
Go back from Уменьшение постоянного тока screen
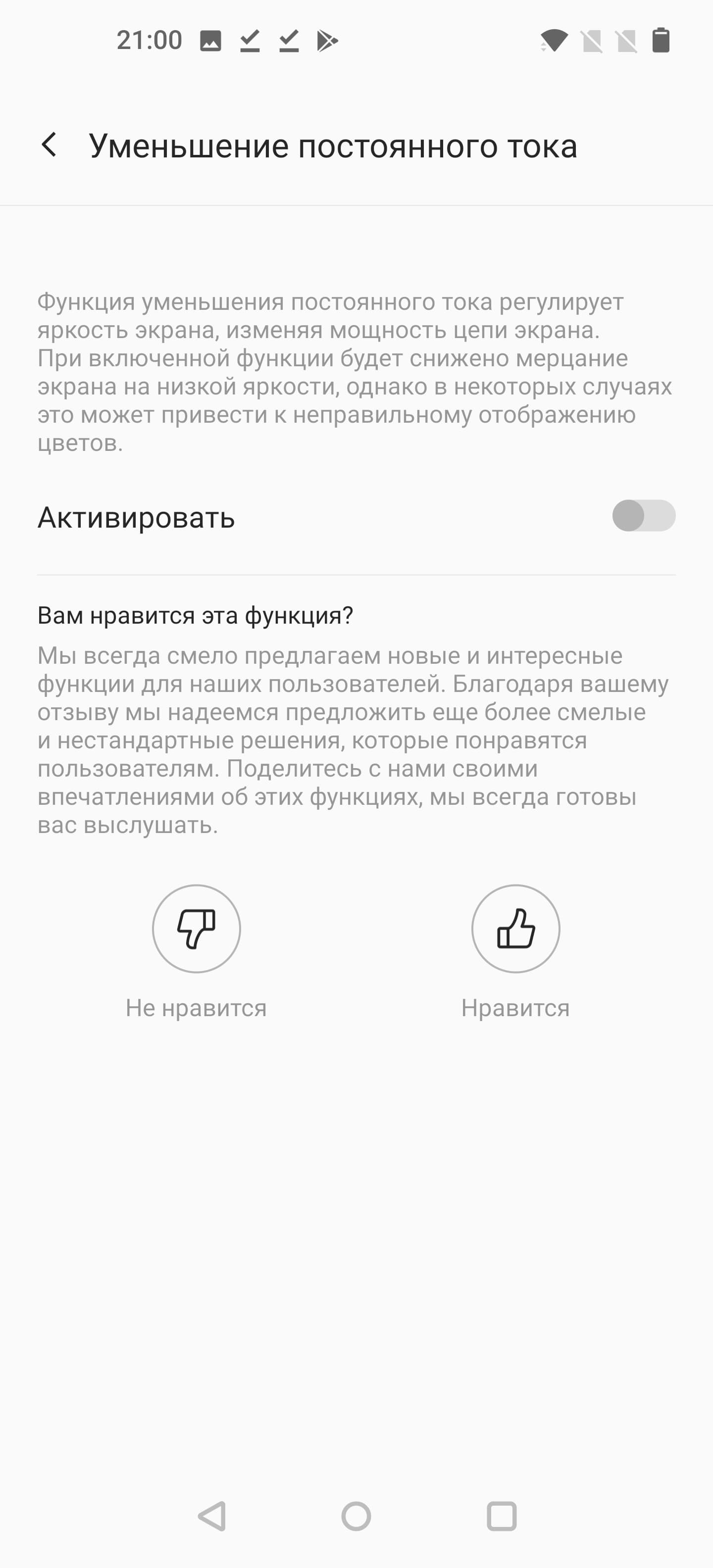pyautogui.click(x=50, y=145)
